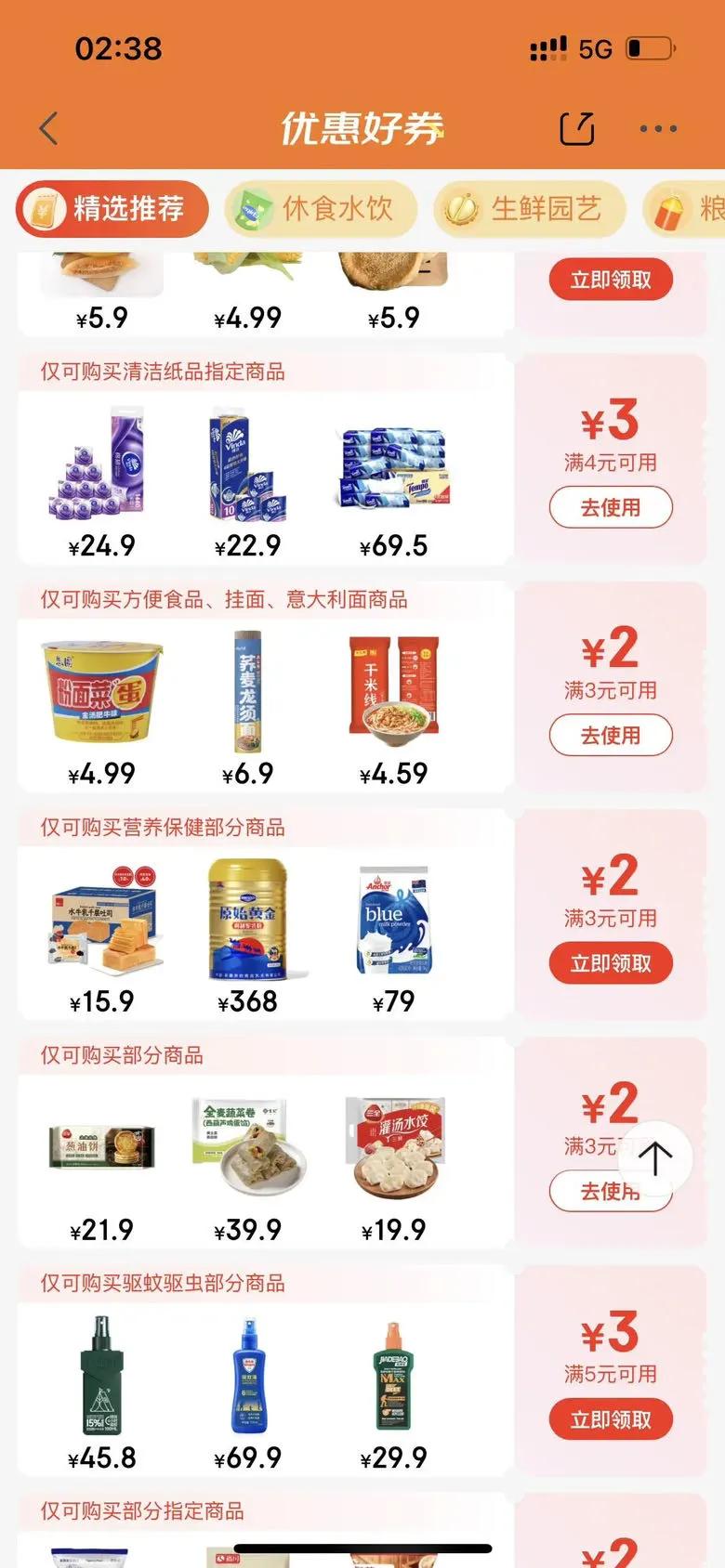The height and width of the screenshot is (1568, 725).
Task: Go back using the top-left arrow
Action: [x=49, y=128]
